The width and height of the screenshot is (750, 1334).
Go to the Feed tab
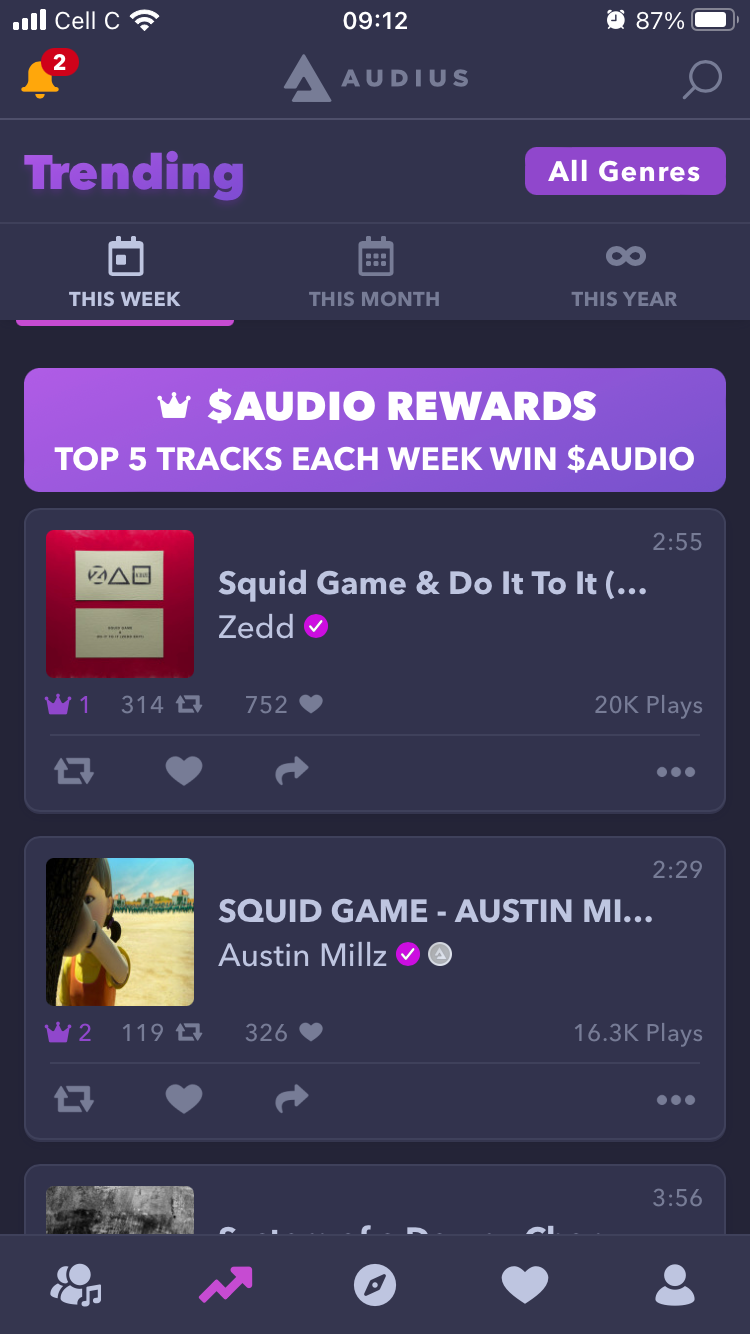click(75, 1285)
